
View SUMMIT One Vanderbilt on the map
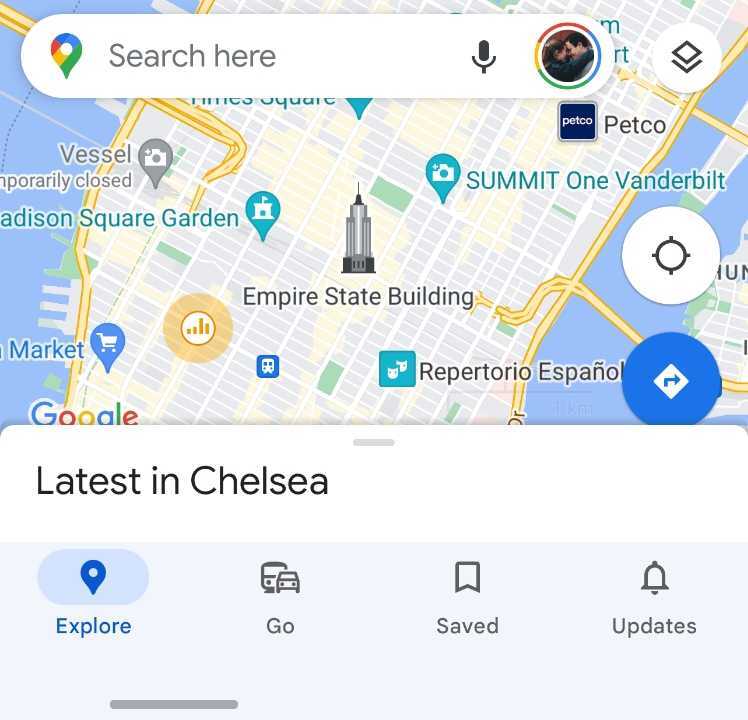(x=442, y=174)
